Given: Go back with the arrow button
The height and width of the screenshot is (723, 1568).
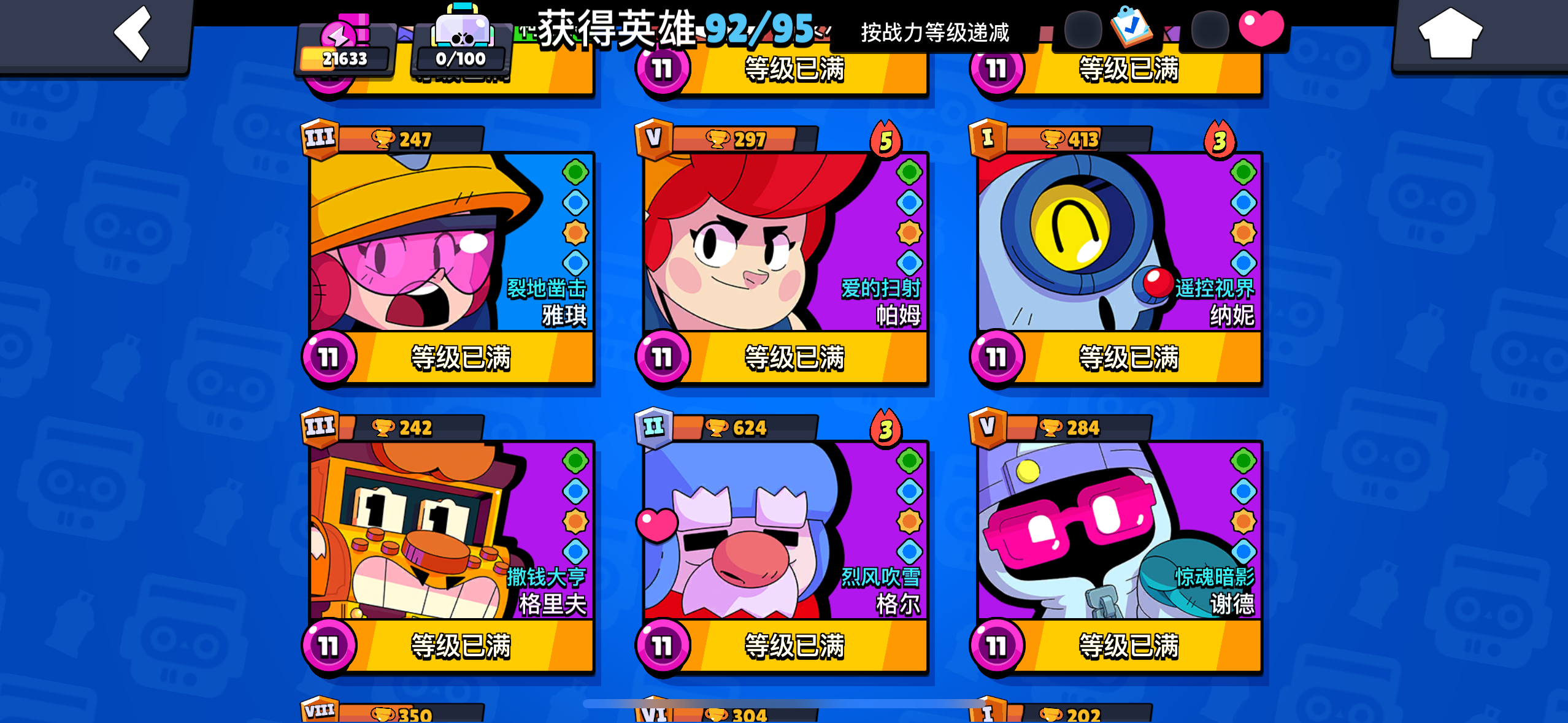Looking at the screenshot, I should 133,34.
